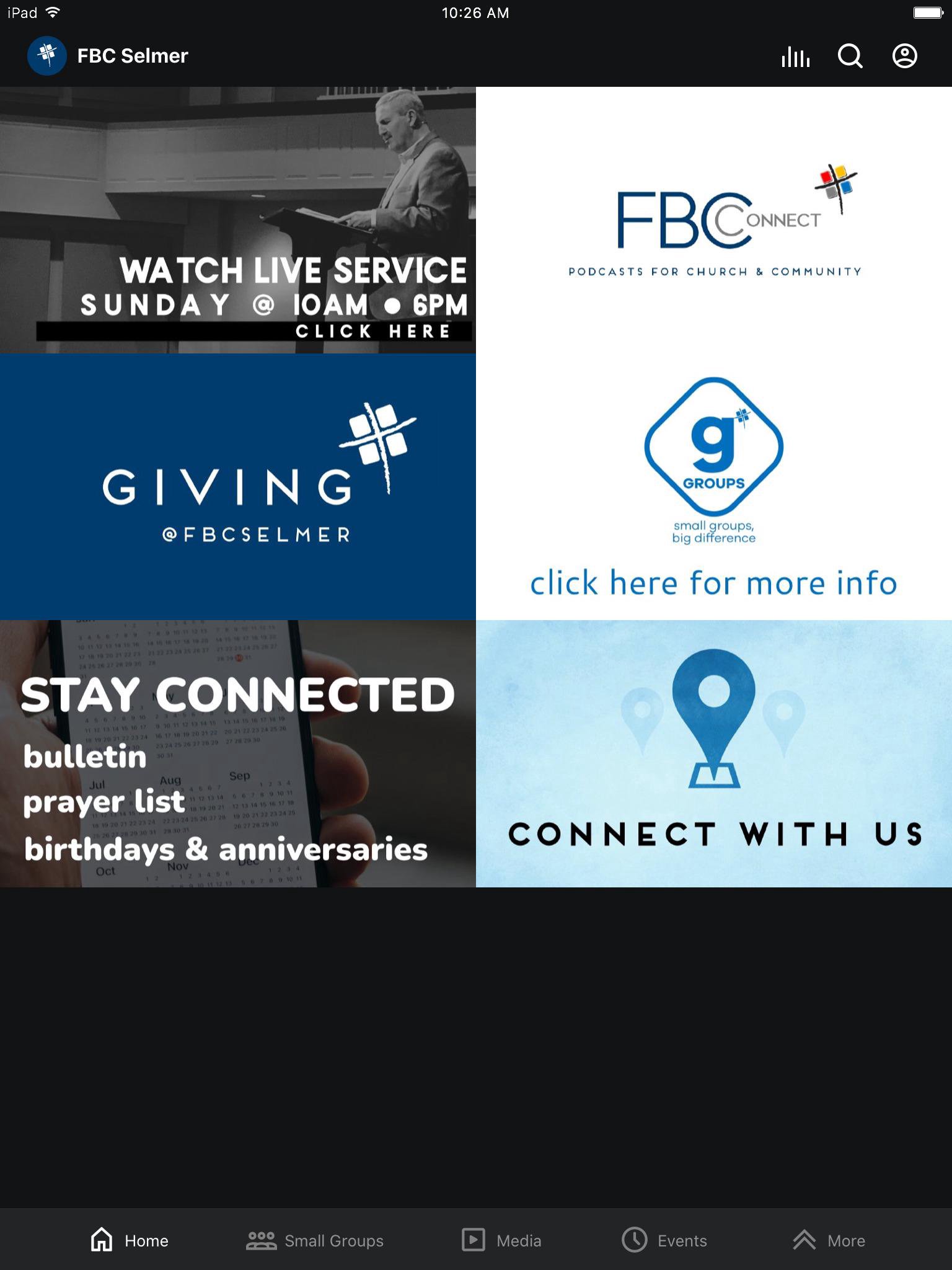Open the Connect With Us tile
952x1270 pixels.
[714, 753]
